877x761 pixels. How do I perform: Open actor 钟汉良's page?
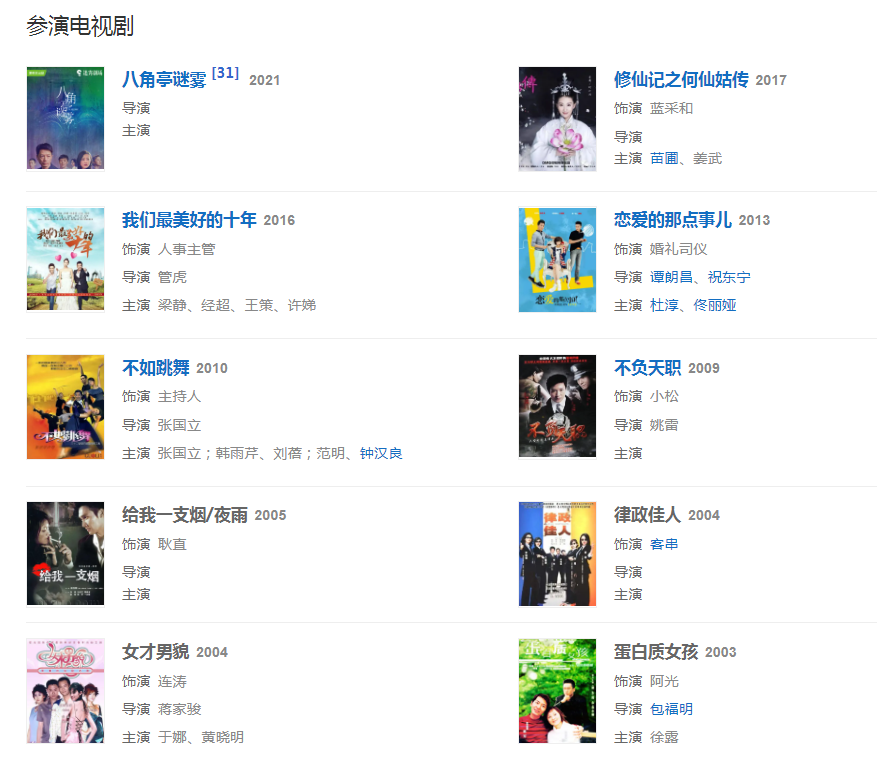point(381,453)
